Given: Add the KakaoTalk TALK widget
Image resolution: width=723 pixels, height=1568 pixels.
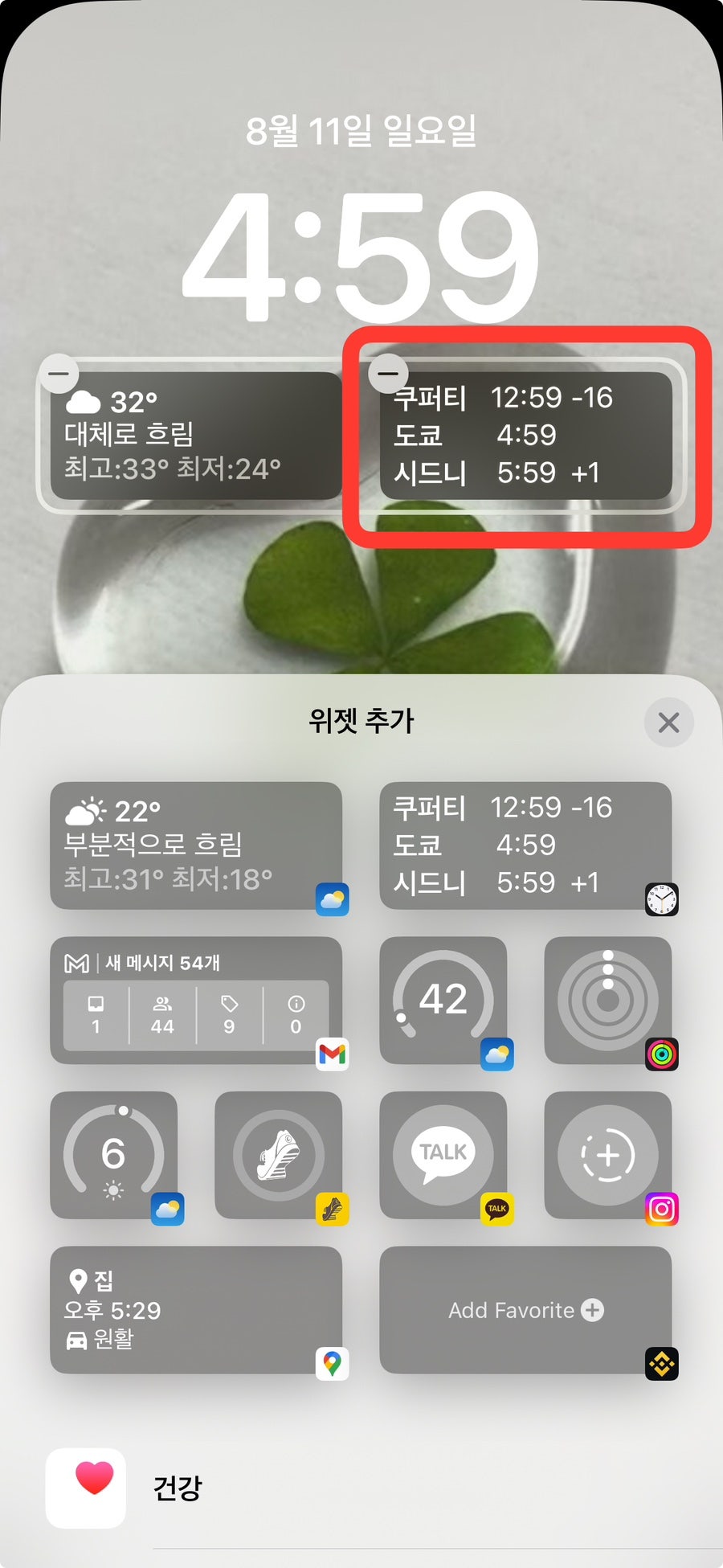Looking at the screenshot, I should (443, 1155).
